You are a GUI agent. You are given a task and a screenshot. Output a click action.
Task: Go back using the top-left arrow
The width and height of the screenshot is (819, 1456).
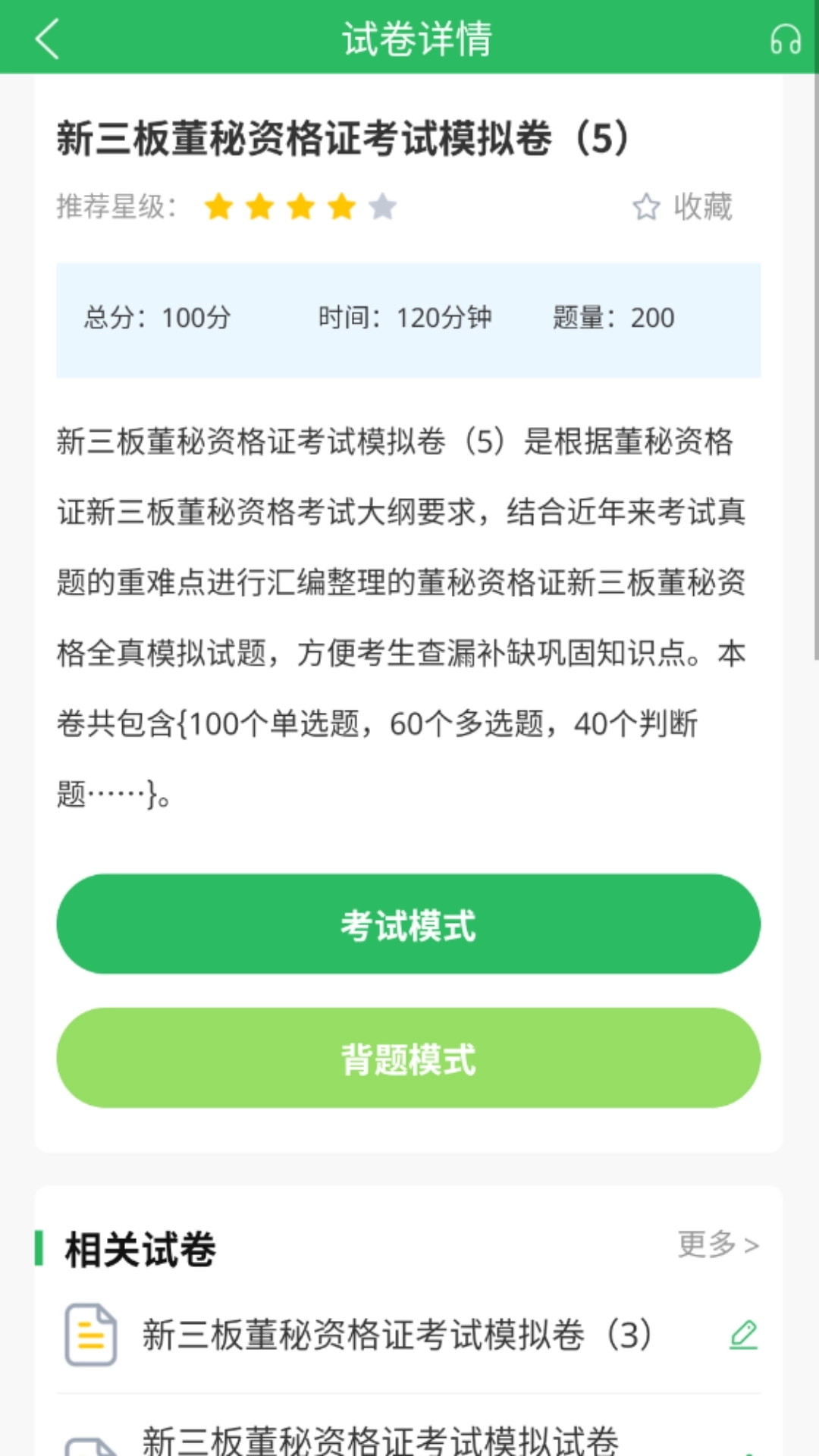48,39
